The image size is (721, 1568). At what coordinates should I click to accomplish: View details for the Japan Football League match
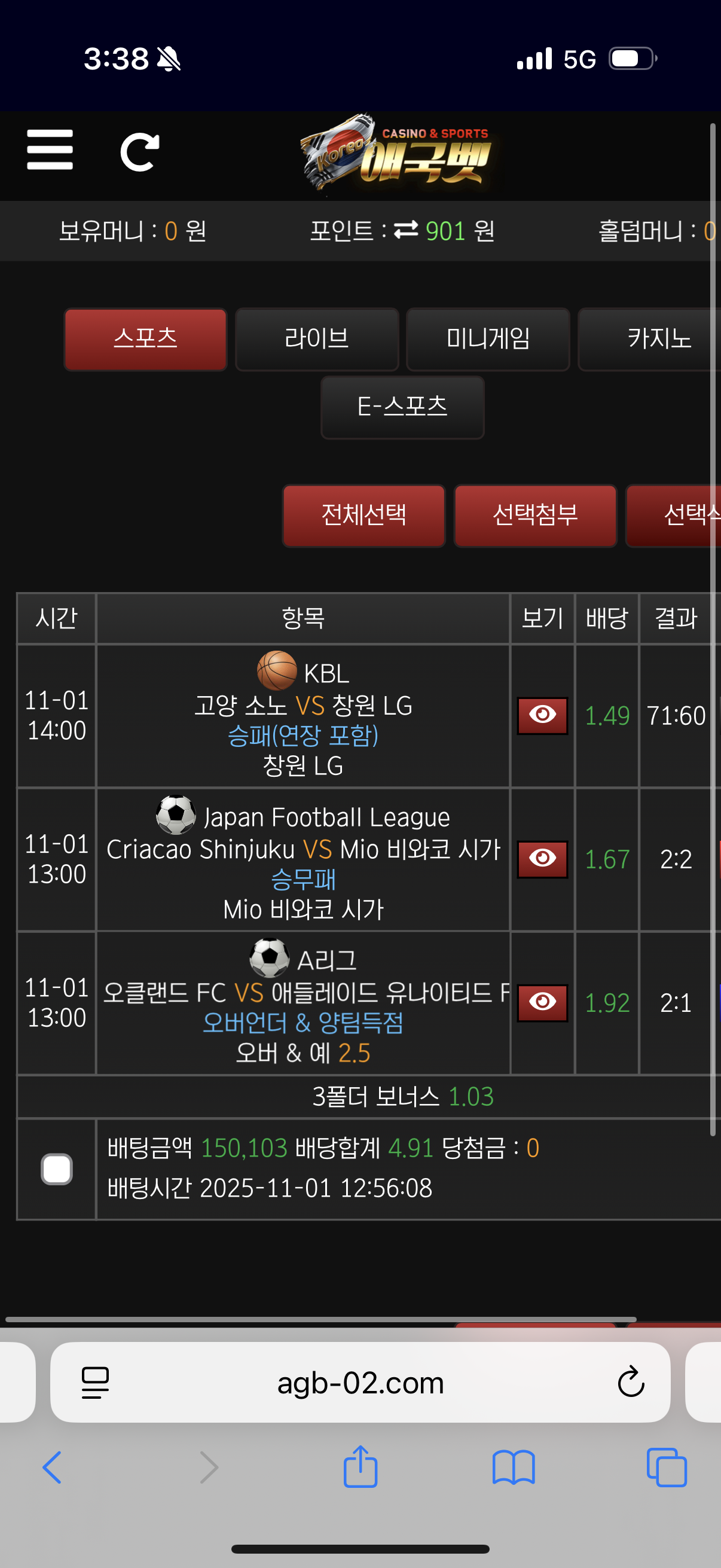coord(542,859)
